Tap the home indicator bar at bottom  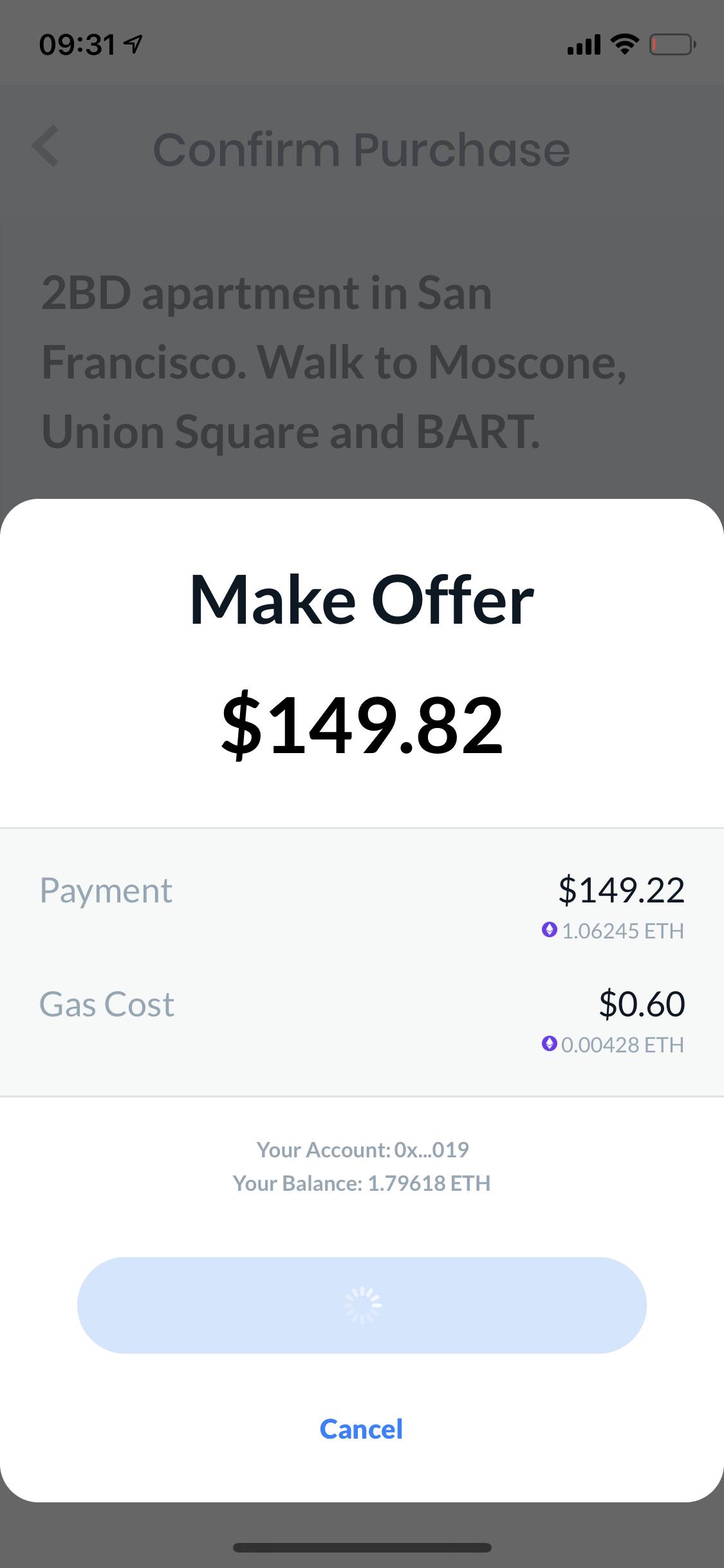(x=362, y=1548)
